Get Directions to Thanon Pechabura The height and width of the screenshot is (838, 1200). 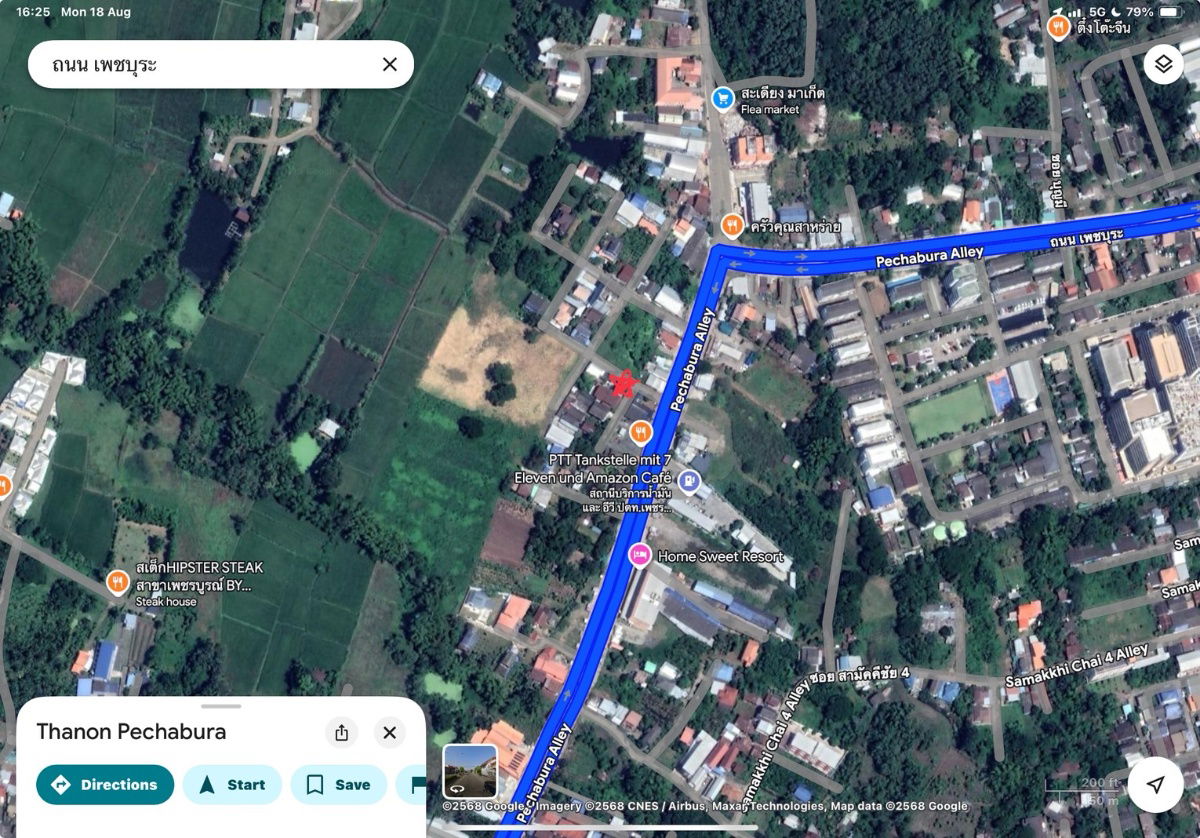tap(105, 785)
